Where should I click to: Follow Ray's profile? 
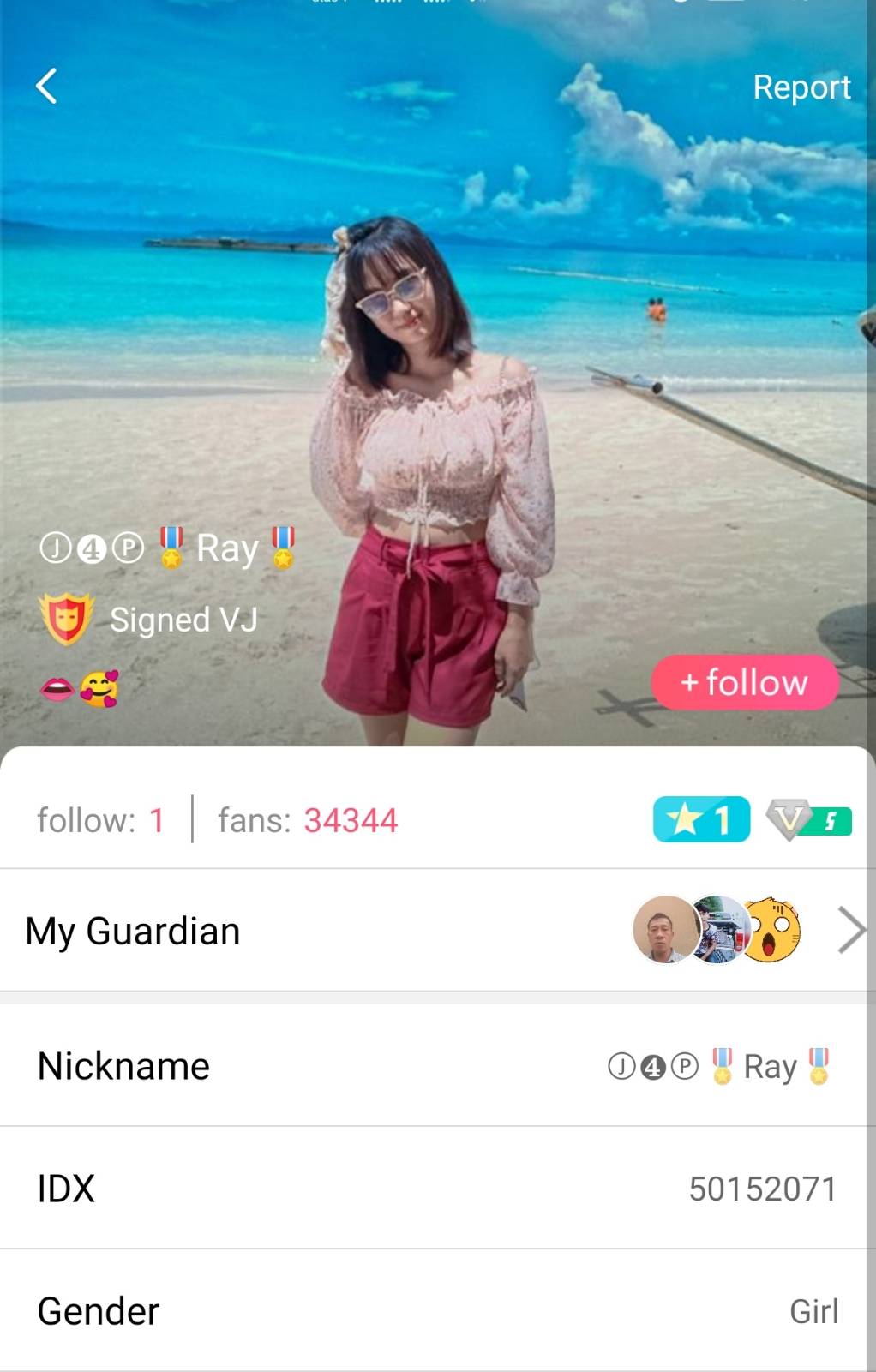coord(744,682)
